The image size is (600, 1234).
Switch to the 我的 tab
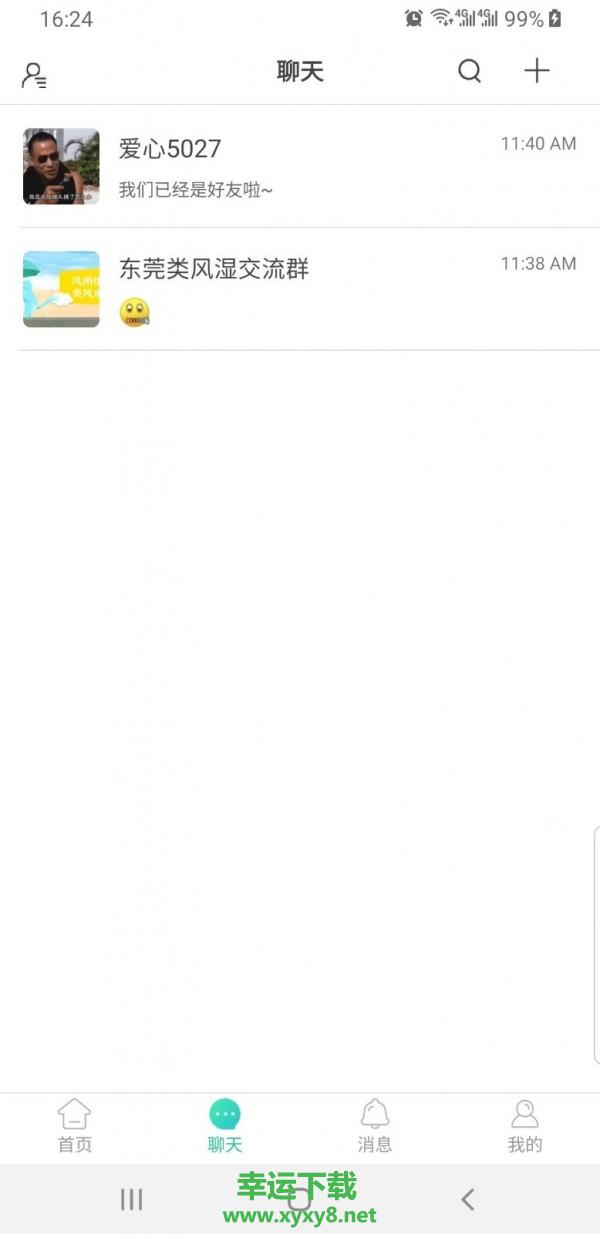pyautogui.click(x=524, y=1127)
